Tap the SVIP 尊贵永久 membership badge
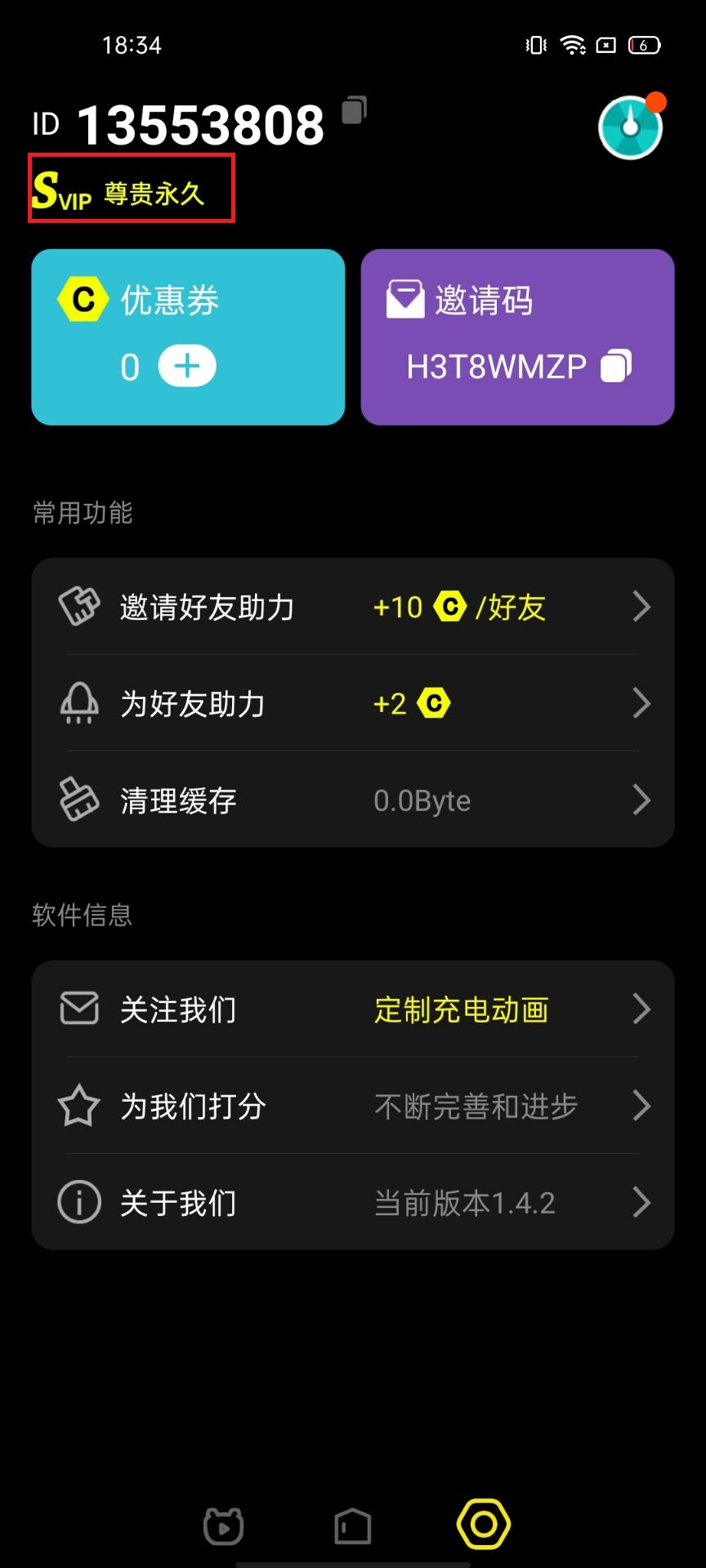This screenshot has width=706, height=1568. tap(132, 189)
